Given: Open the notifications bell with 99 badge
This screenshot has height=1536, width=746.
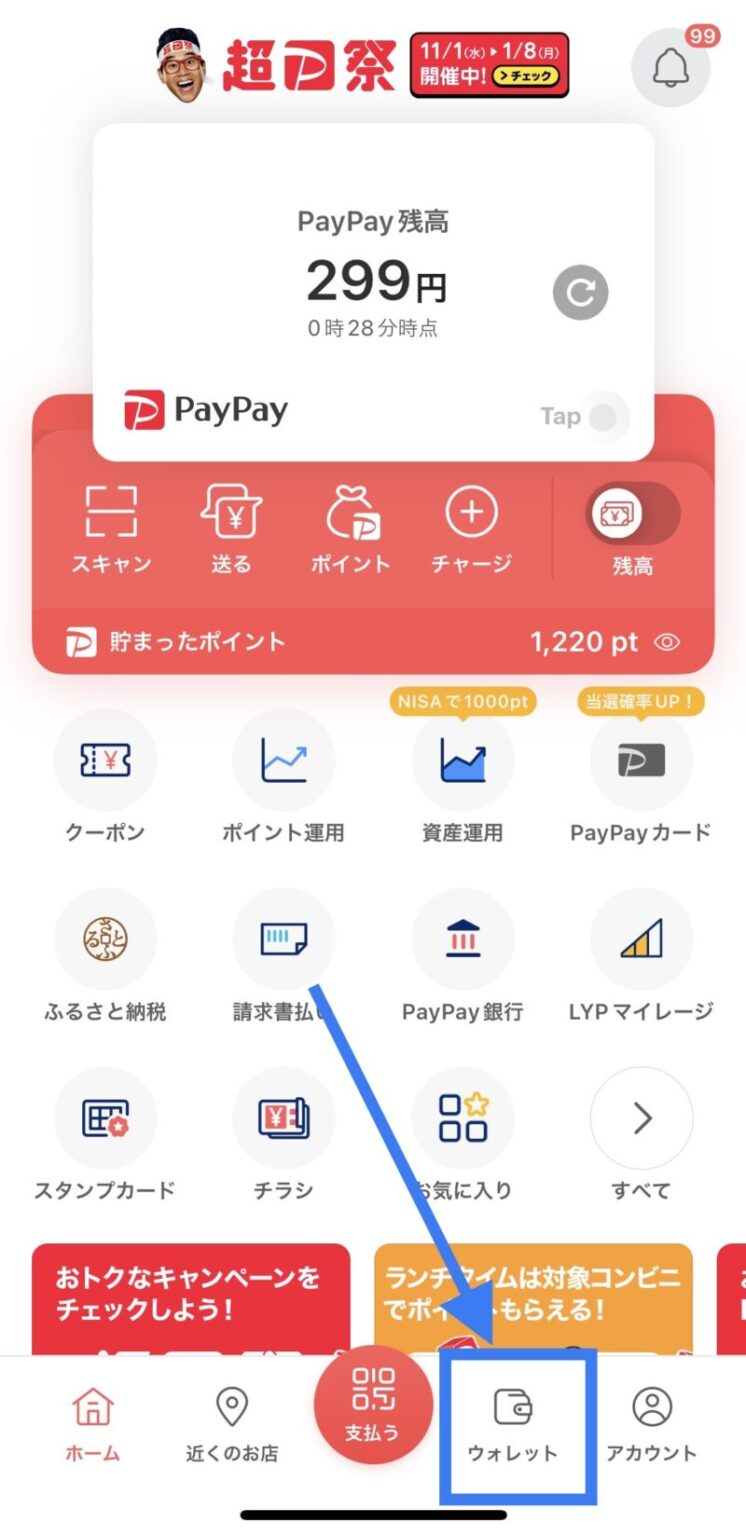Looking at the screenshot, I should point(673,66).
